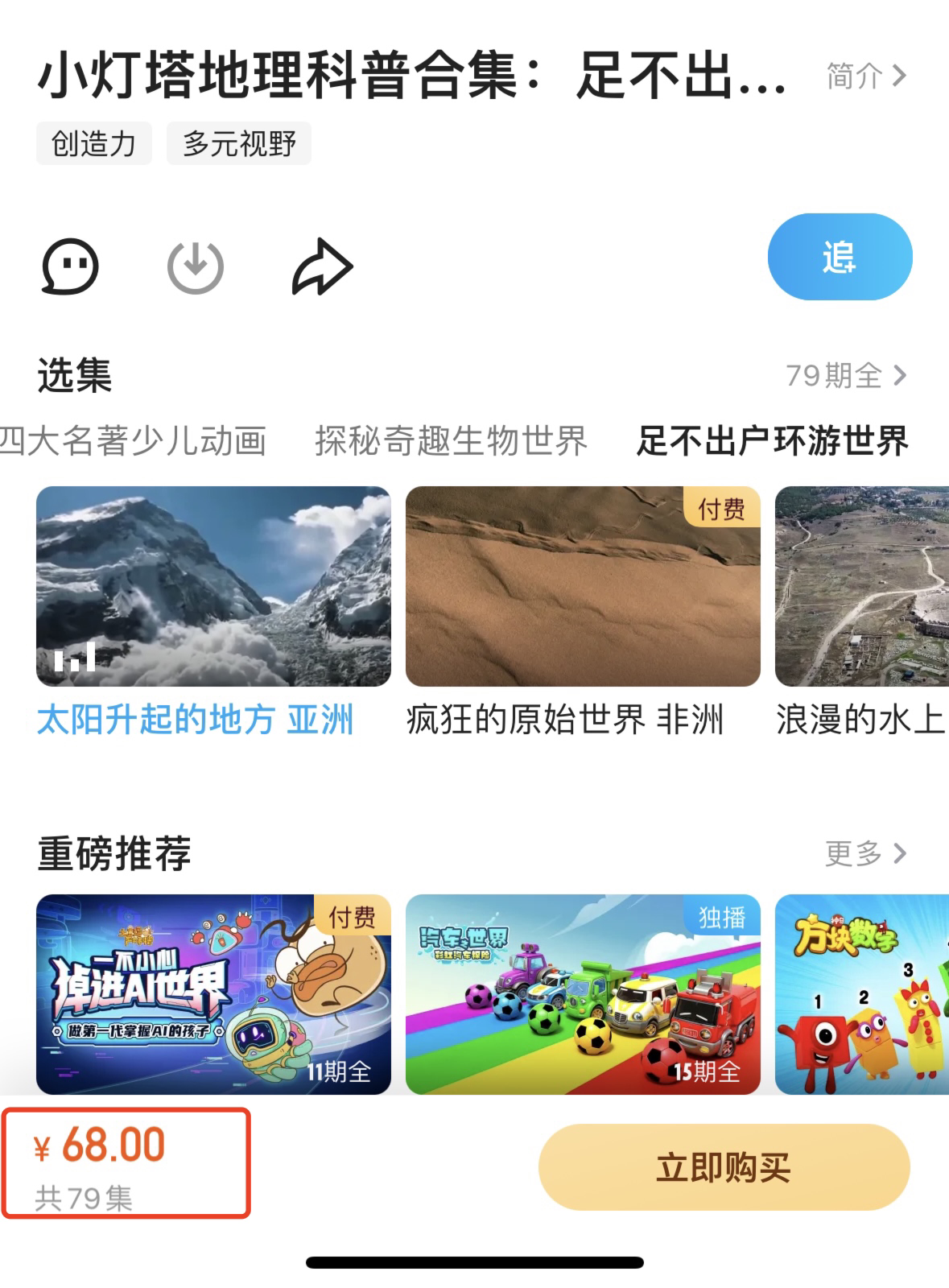Viewport: 949px width, 1288px height.
Task: Tap the 创造力 tag chip
Action: click(x=93, y=144)
